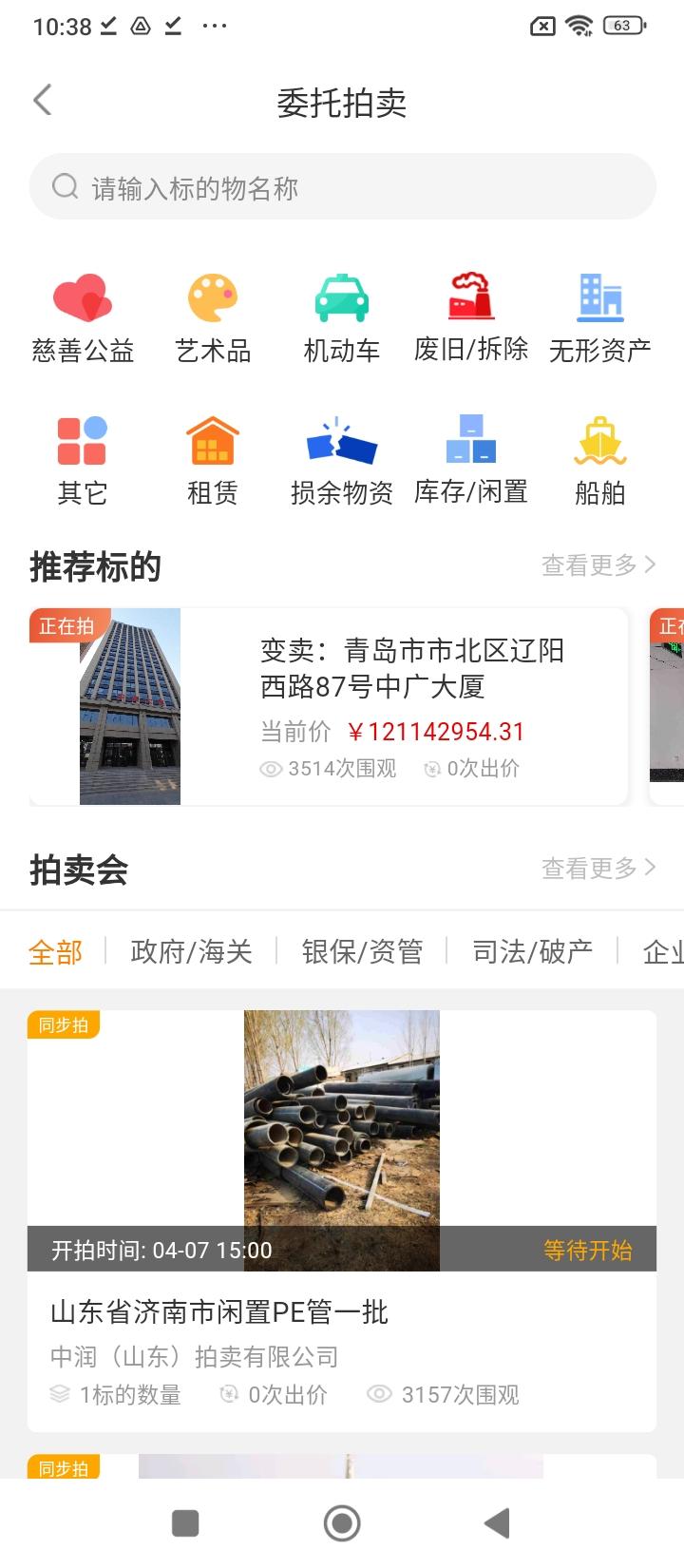
Task: Tap the back arrow at top left
Action: pos(42,99)
